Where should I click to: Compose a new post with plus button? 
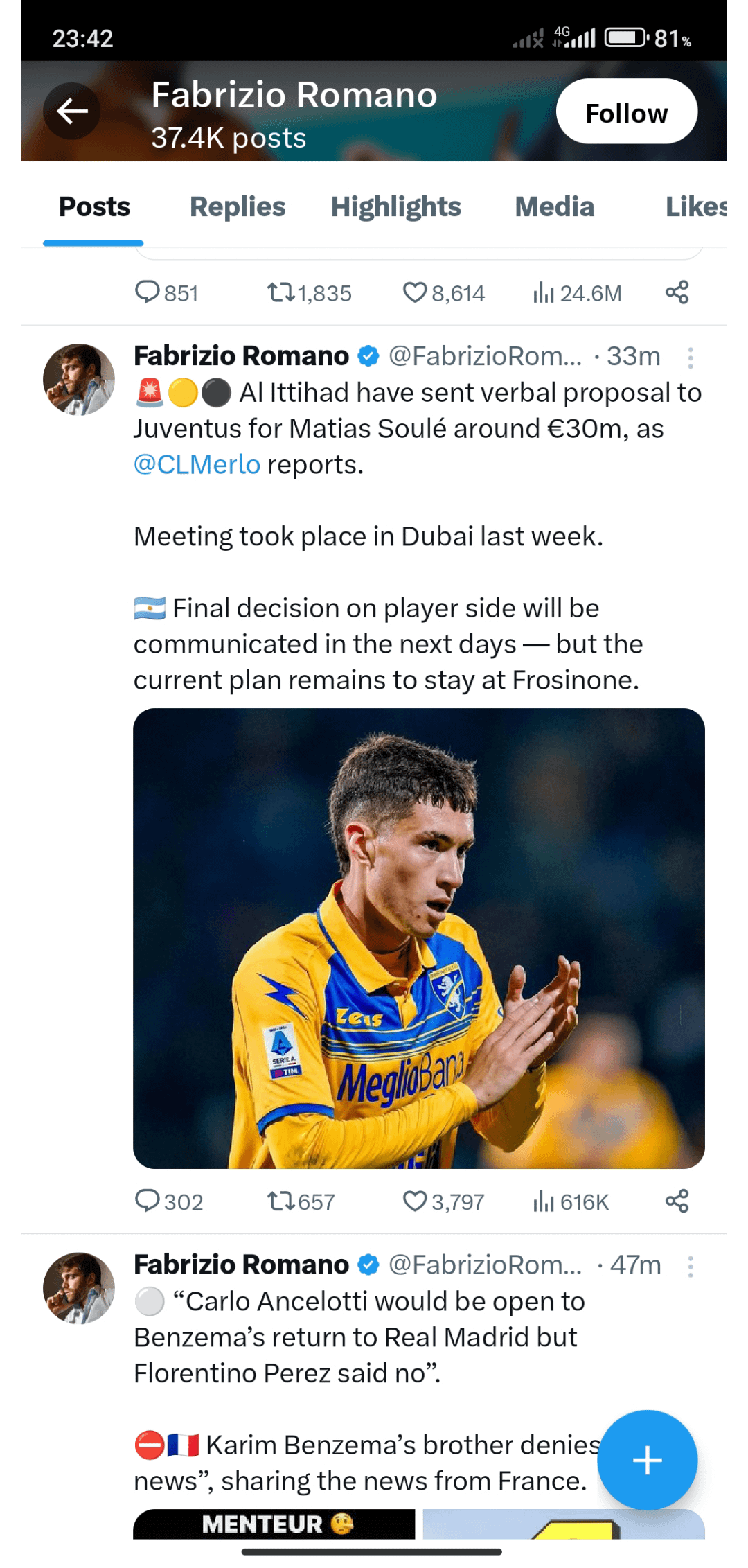pyautogui.click(x=648, y=1460)
